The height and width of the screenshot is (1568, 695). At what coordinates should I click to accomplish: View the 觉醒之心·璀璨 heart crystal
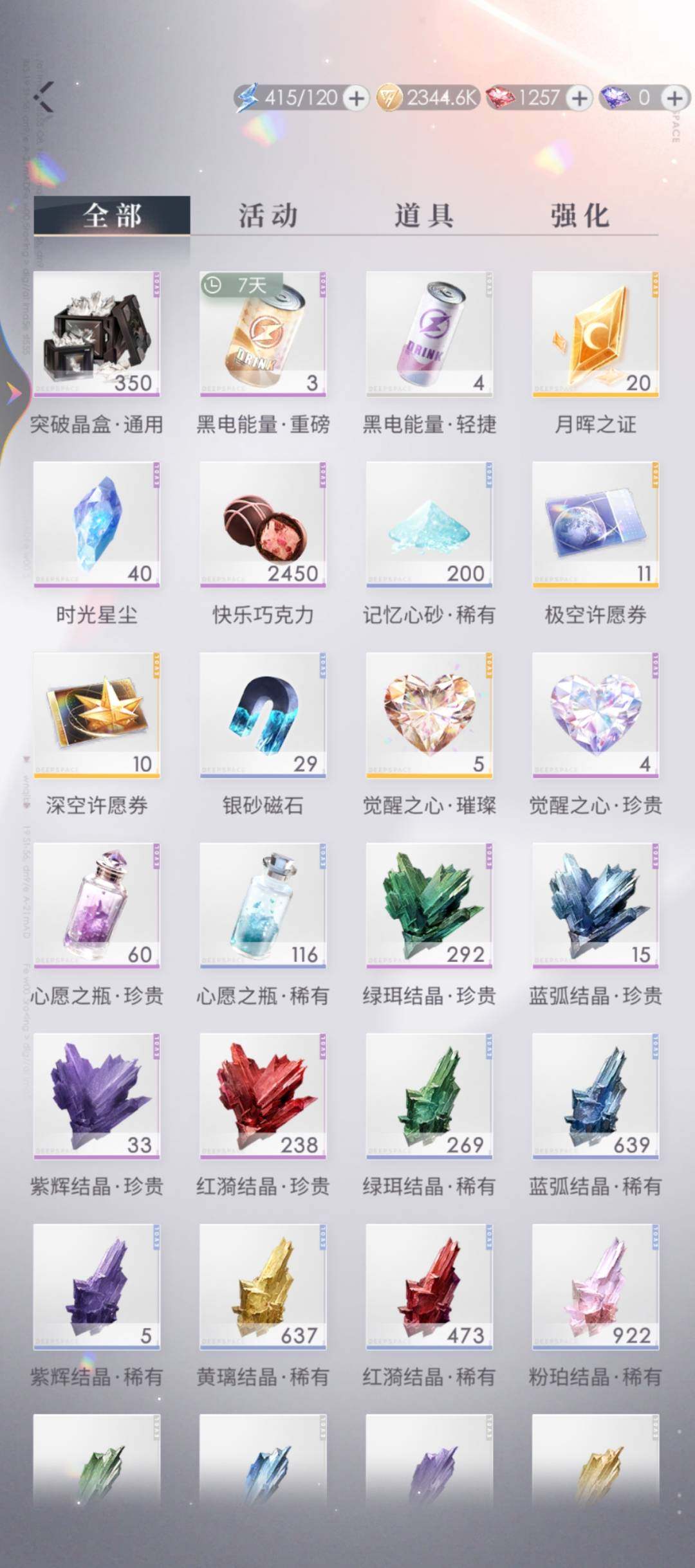click(x=430, y=717)
